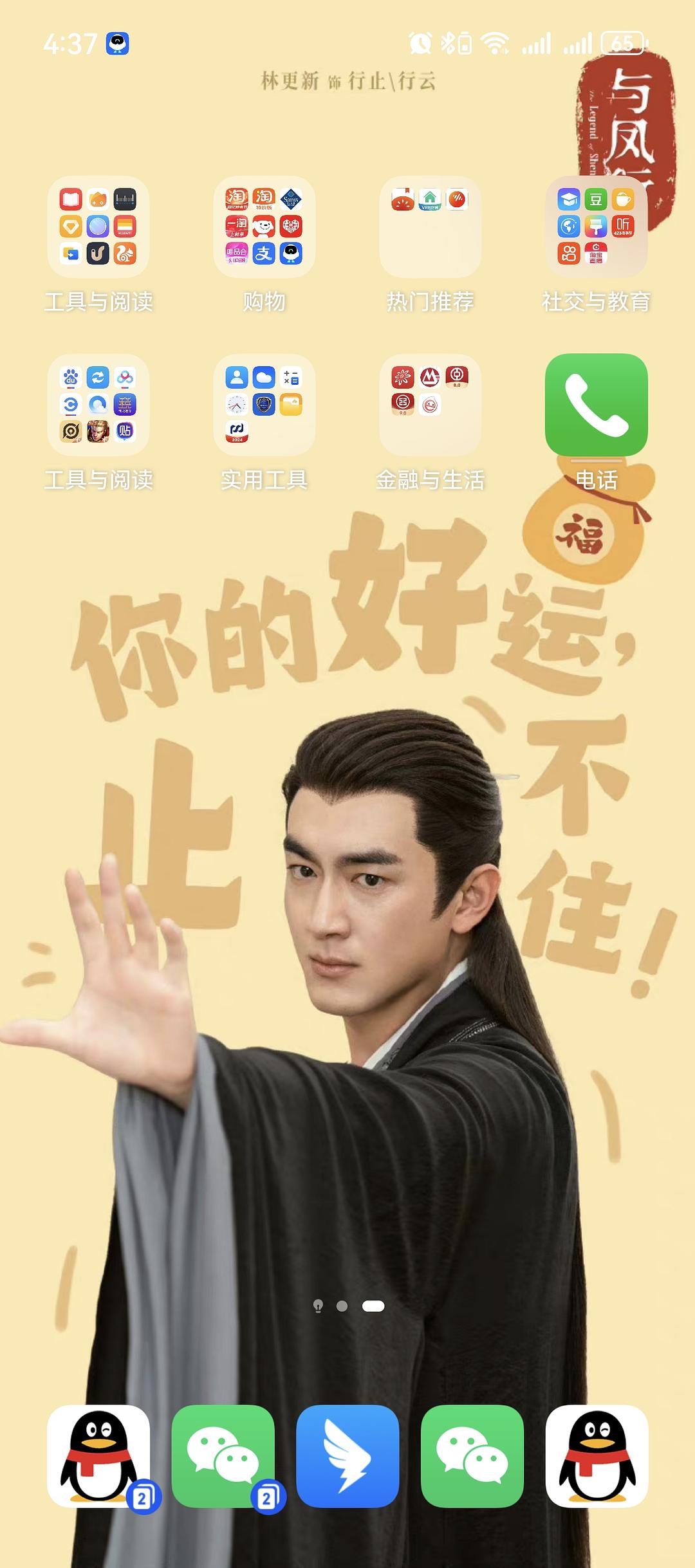695x1568 pixels.
Task: Open the 购物 folder
Action: point(264,226)
